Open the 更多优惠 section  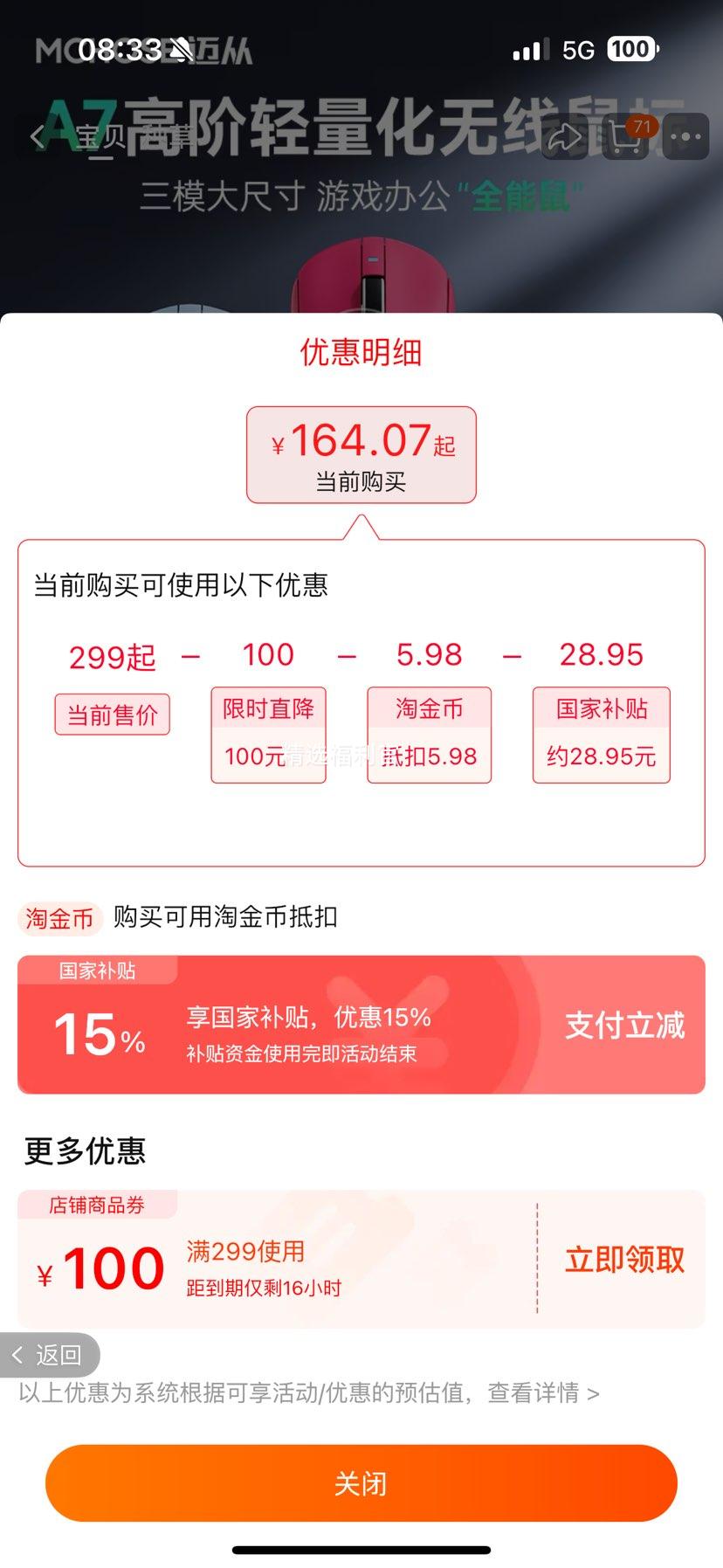tap(84, 1151)
